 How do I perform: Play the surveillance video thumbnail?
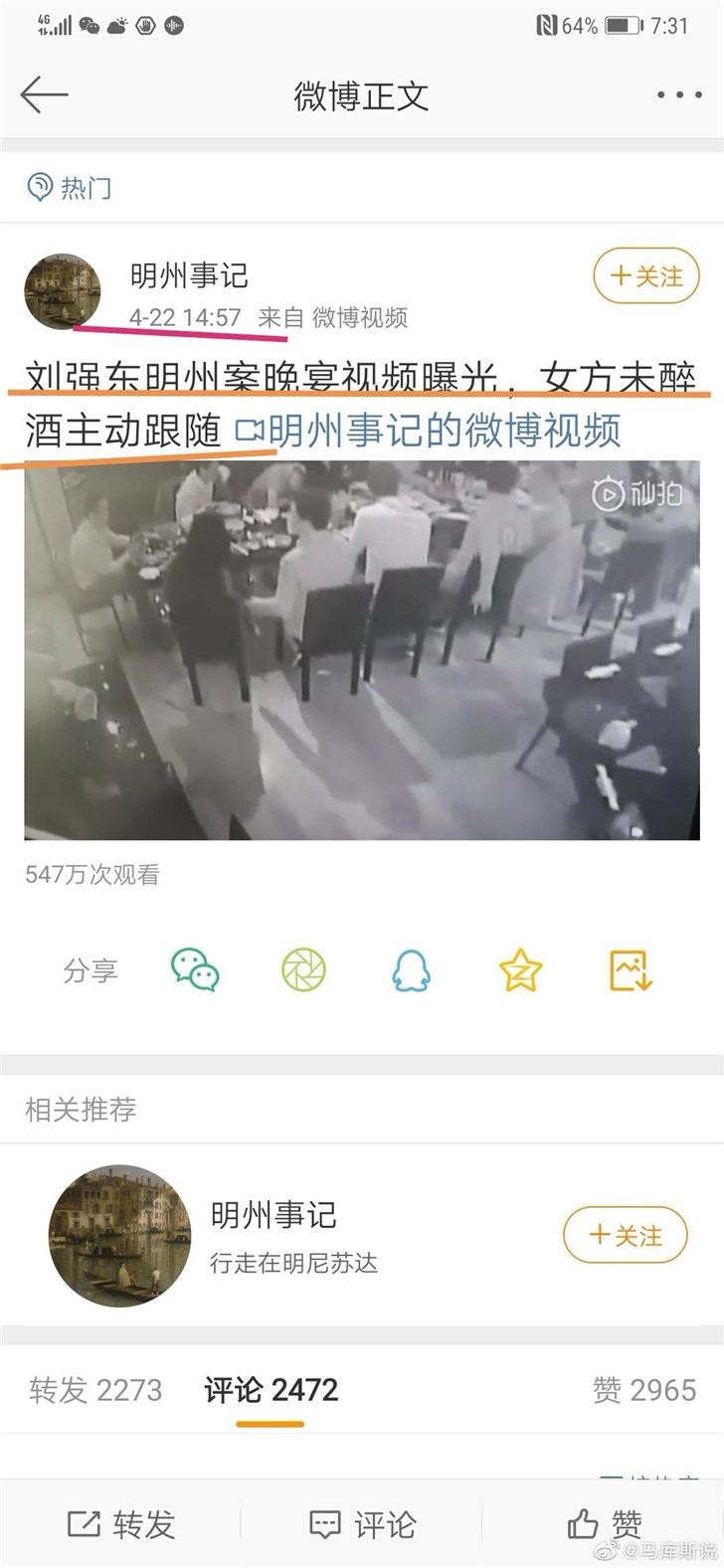point(362,650)
